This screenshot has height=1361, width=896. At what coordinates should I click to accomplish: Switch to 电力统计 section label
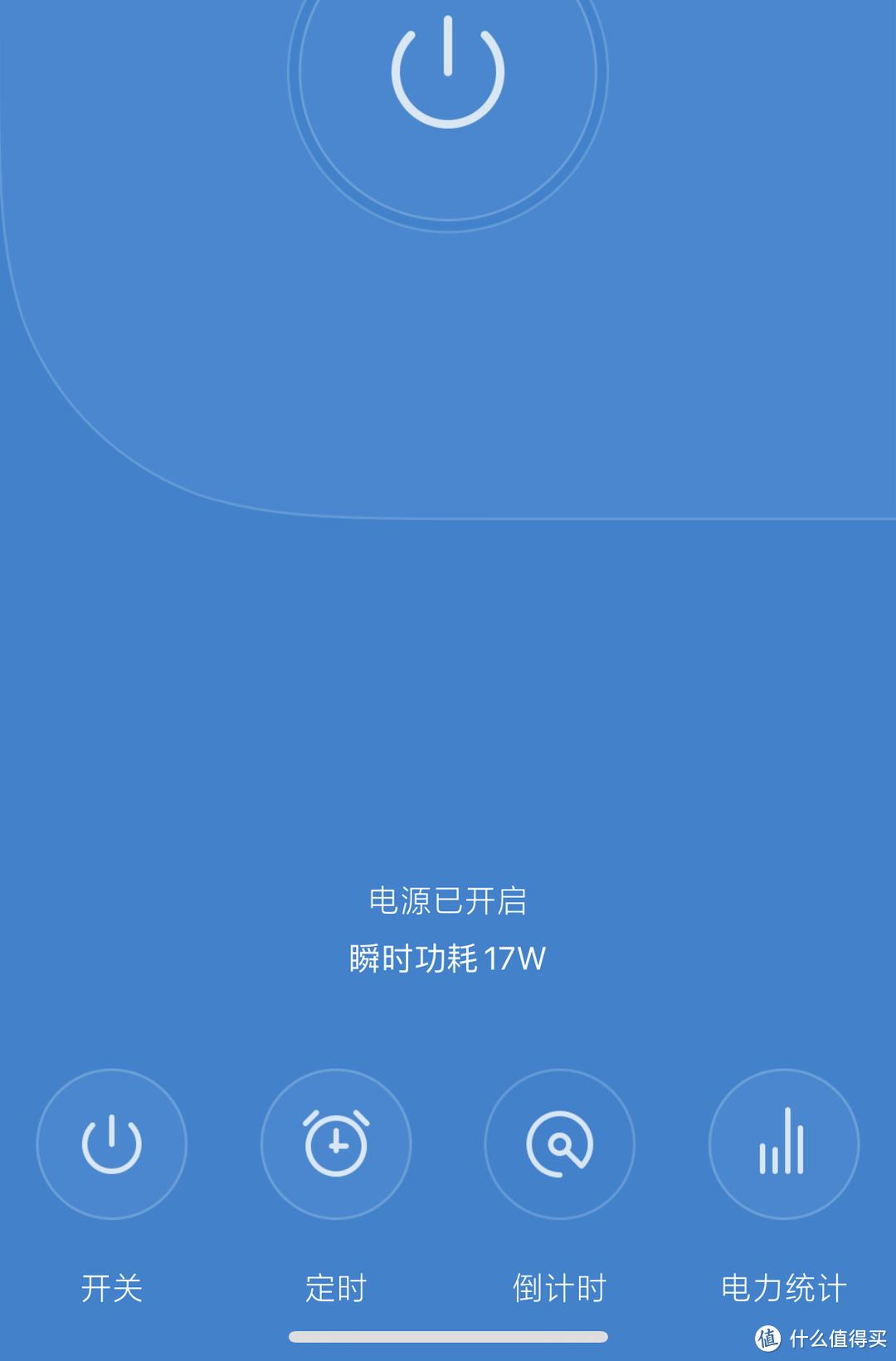pos(783,1289)
